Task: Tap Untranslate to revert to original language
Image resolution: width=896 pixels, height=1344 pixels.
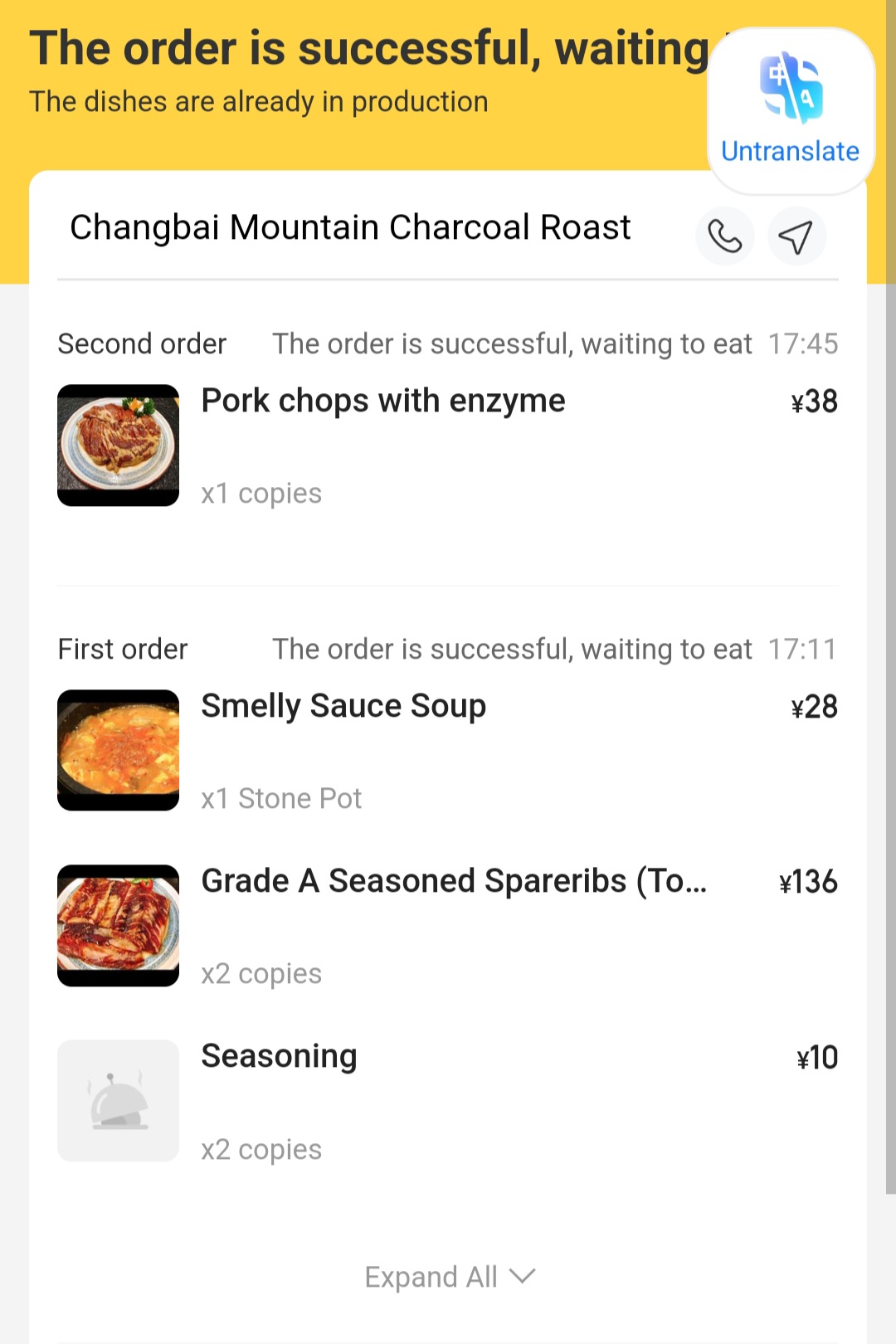Action: click(789, 150)
